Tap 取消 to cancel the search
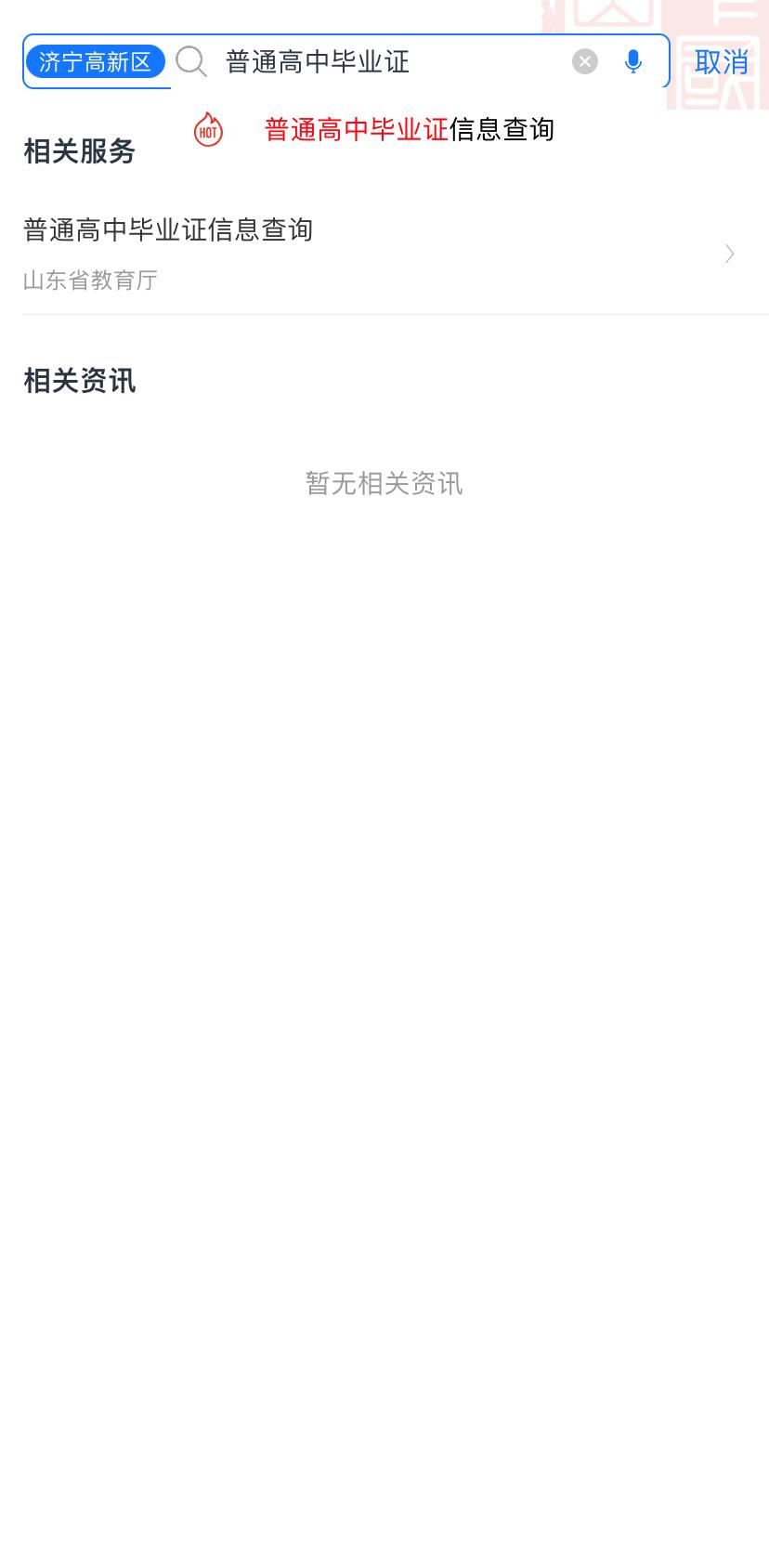The height and width of the screenshot is (1568, 769). (x=722, y=62)
